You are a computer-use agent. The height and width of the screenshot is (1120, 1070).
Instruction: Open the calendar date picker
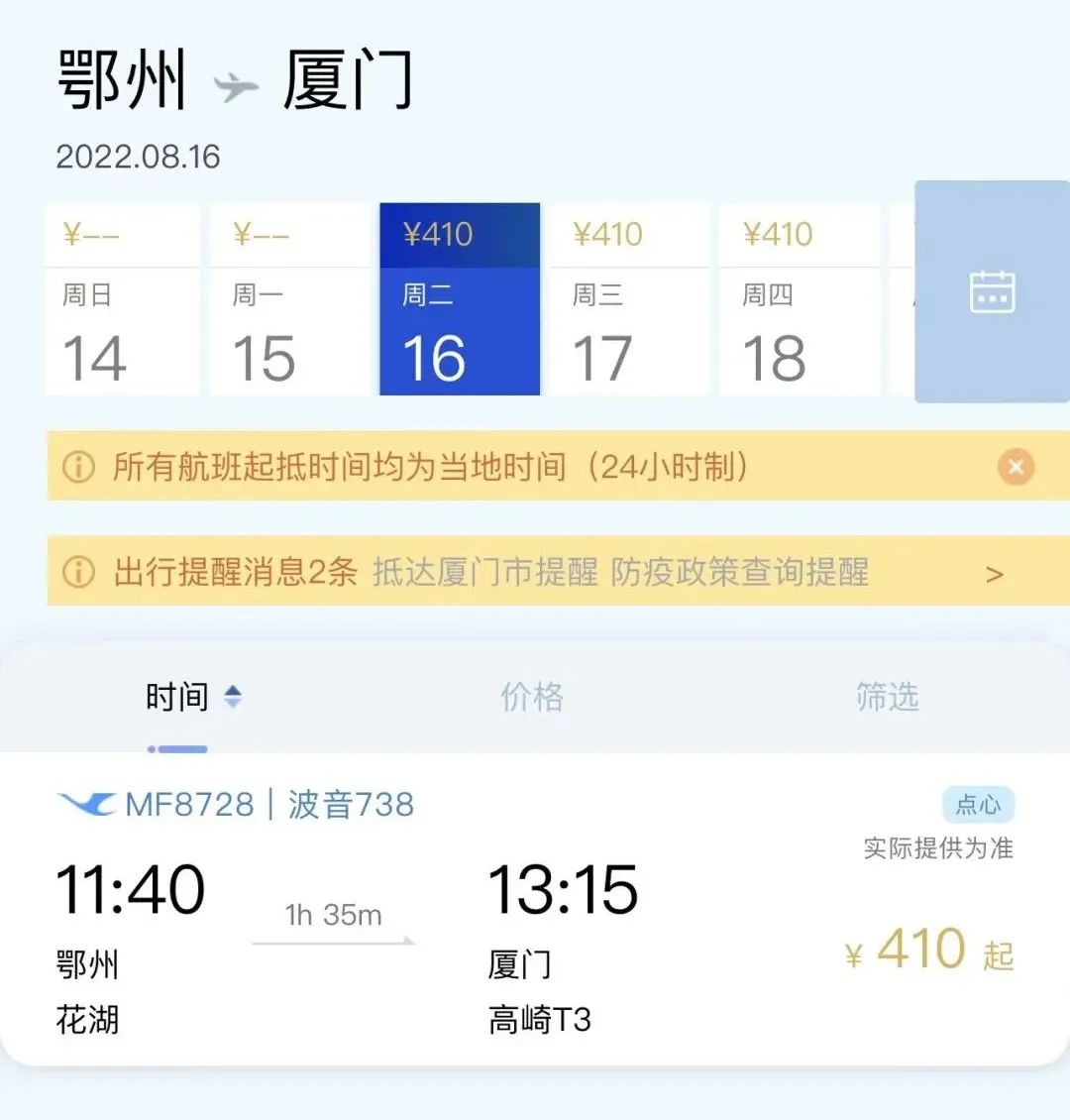point(992,292)
